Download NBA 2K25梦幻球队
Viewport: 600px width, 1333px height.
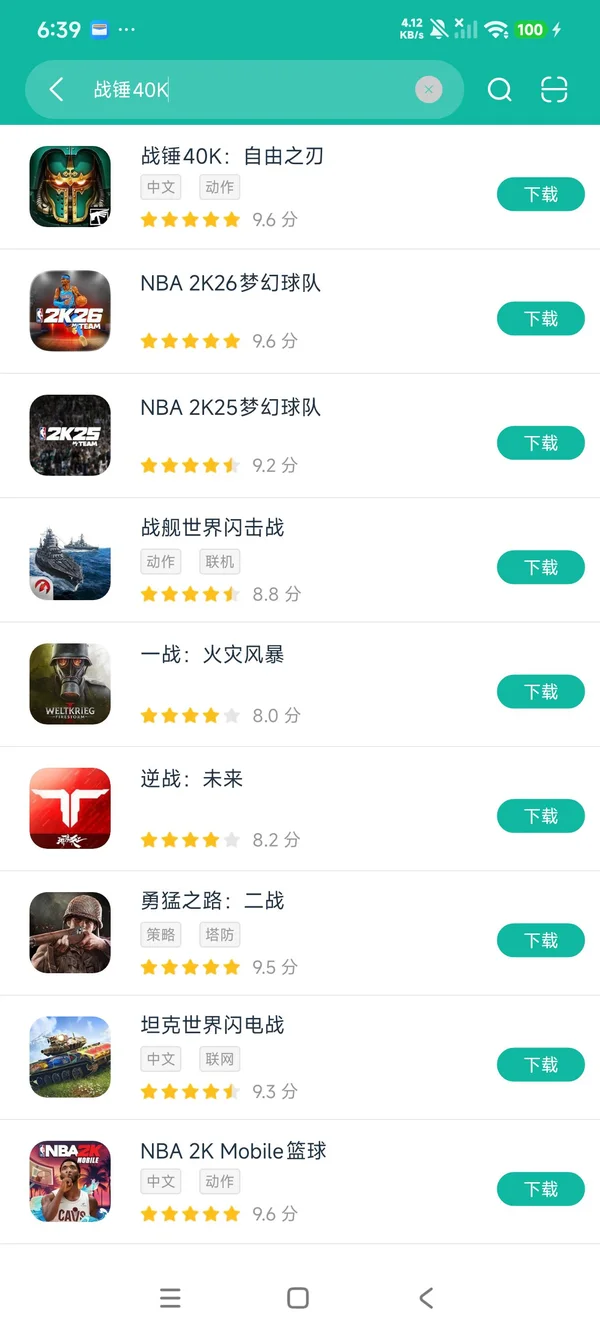click(540, 443)
